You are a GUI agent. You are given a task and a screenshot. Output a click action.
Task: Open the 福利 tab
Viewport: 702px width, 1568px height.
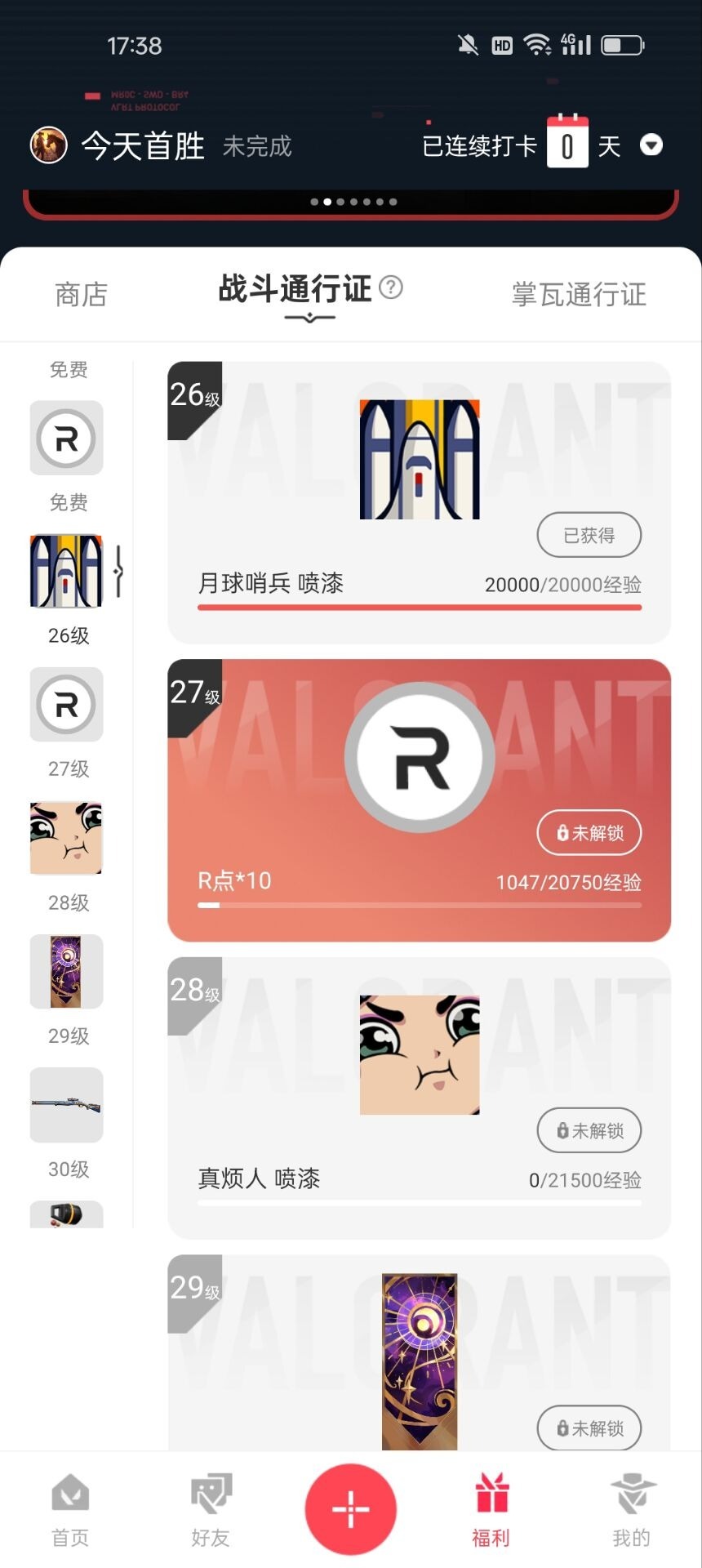pyautogui.click(x=491, y=1509)
